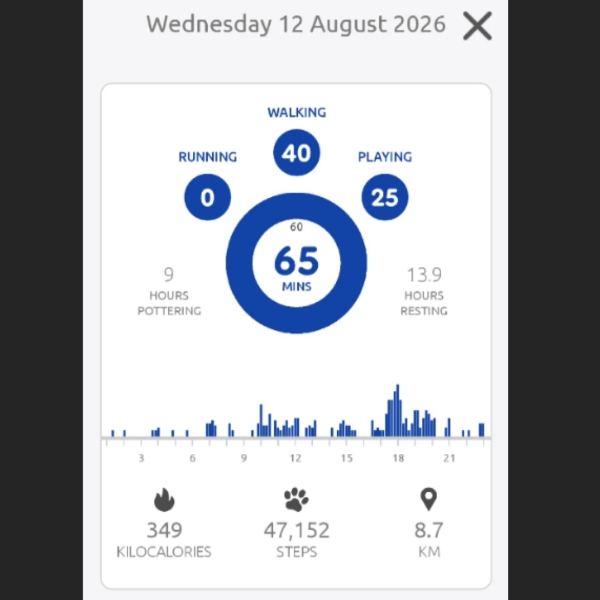This screenshot has height=600, width=600.
Task: Close the daily activity summary
Action: [477, 26]
